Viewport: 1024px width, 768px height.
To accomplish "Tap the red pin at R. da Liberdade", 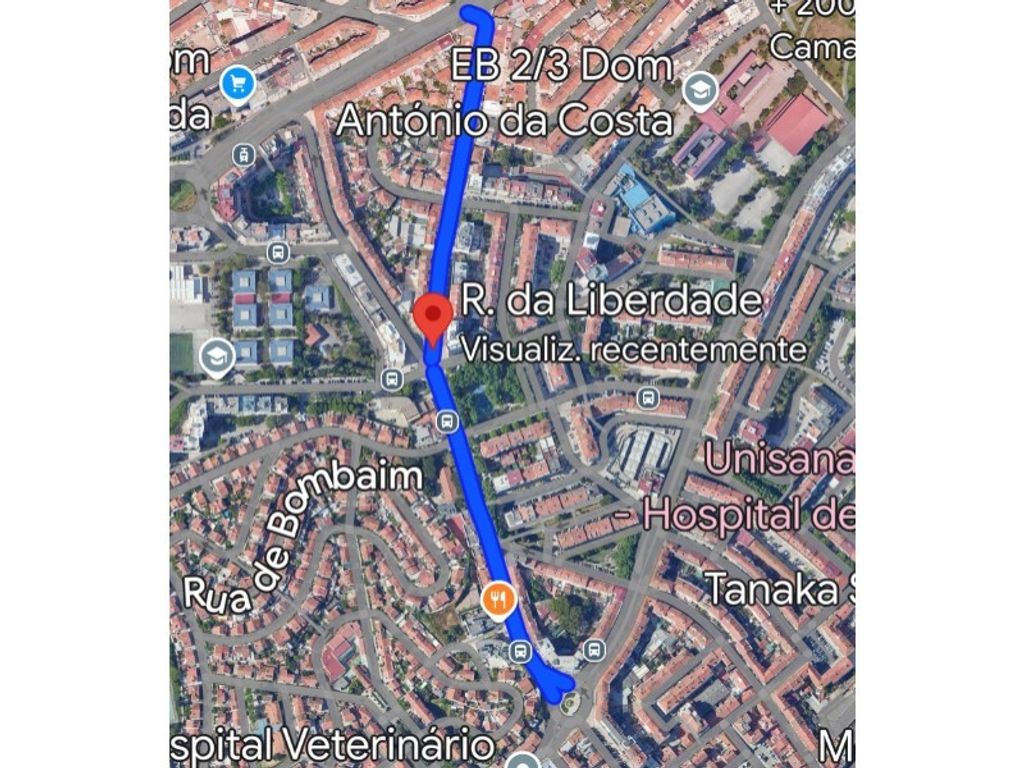I will click(x=432, y=316).
